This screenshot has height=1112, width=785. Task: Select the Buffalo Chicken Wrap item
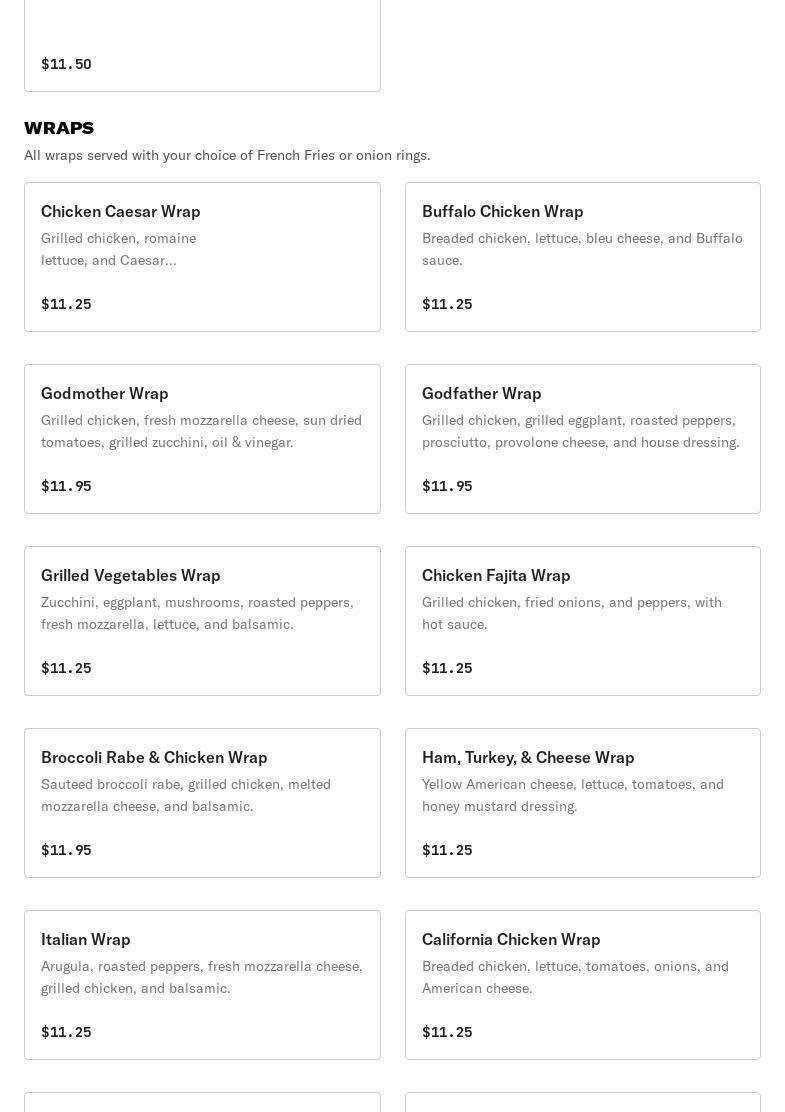[582, 257]
